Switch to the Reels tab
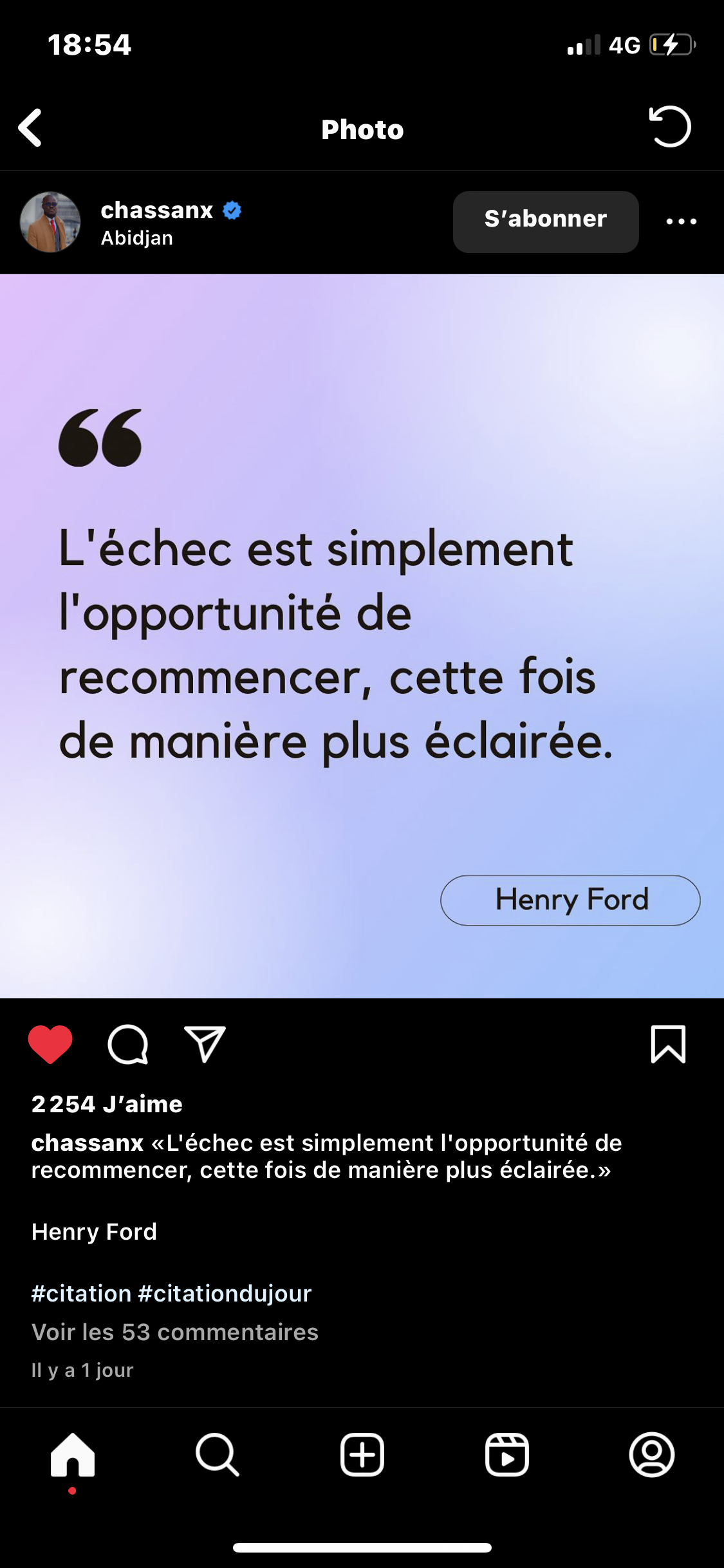724x1568 pixels. tap(507, 1454)
